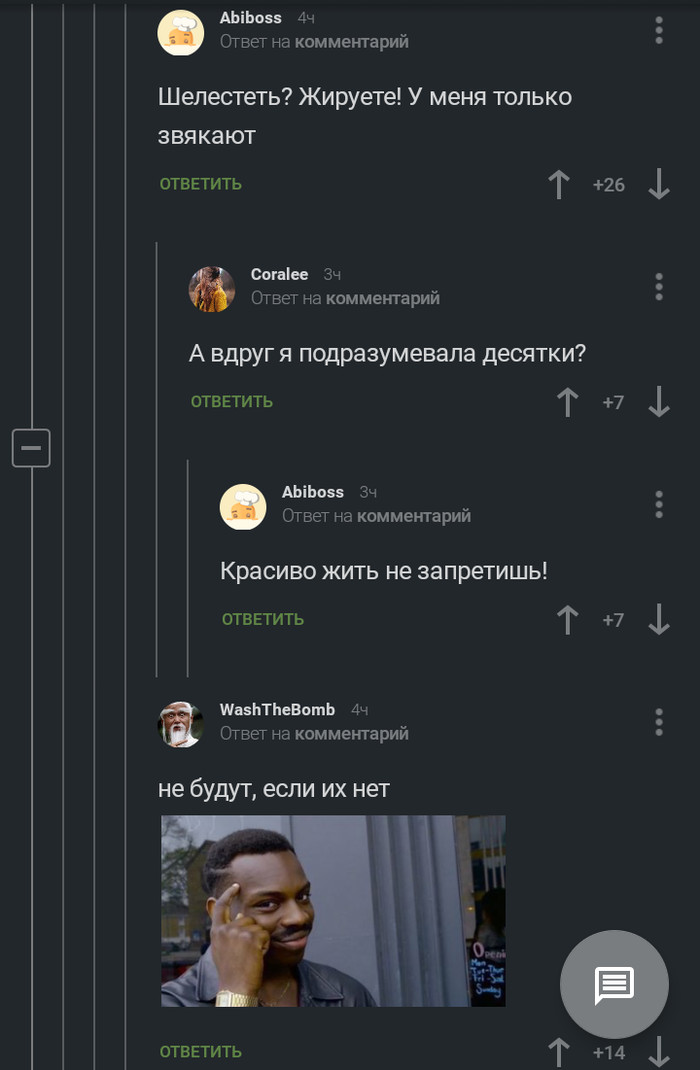This screenshot has height=1070, width=700.
Task: Upvote WashTheBomb's comment rated +14
Action: (x=559, y=1052)
